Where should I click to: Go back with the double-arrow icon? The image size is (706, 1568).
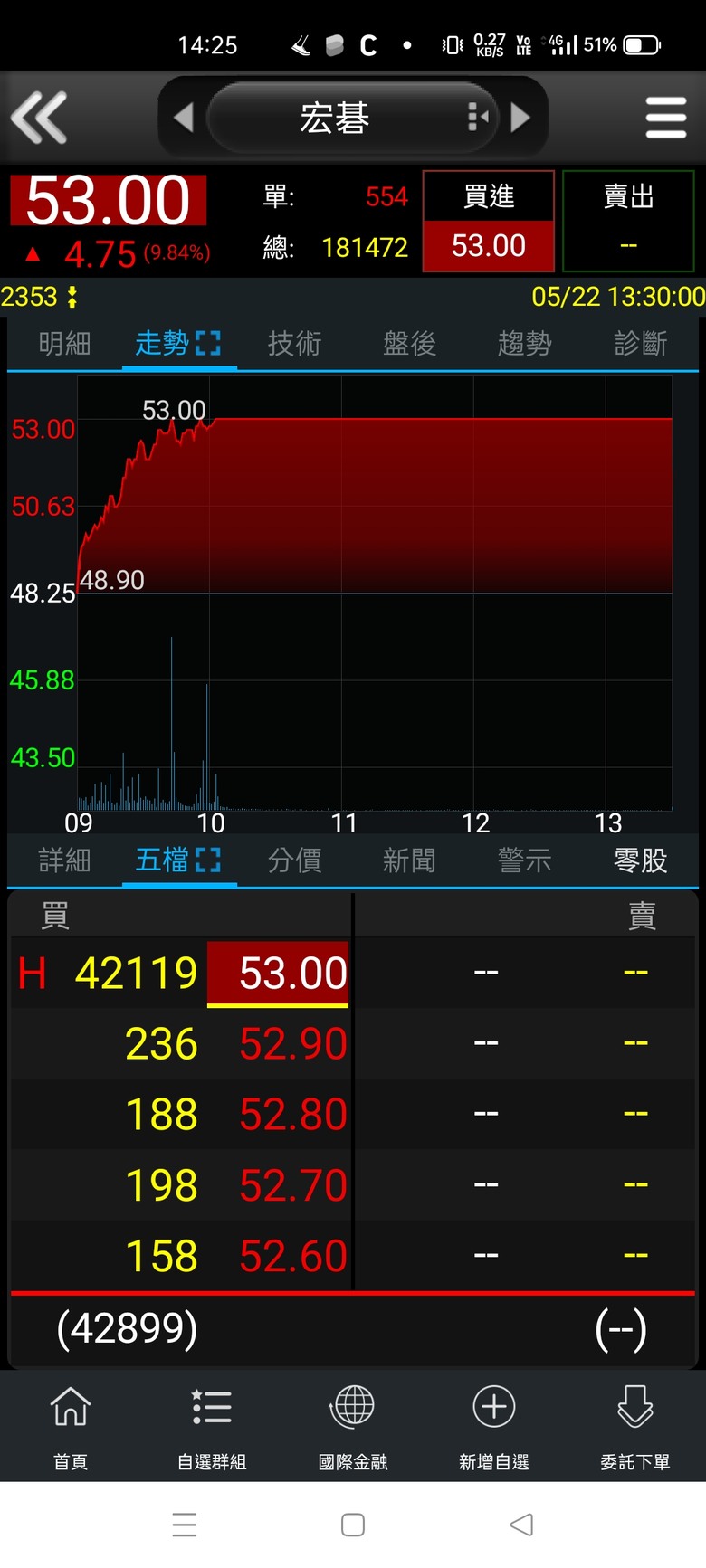tap(39, 118)
